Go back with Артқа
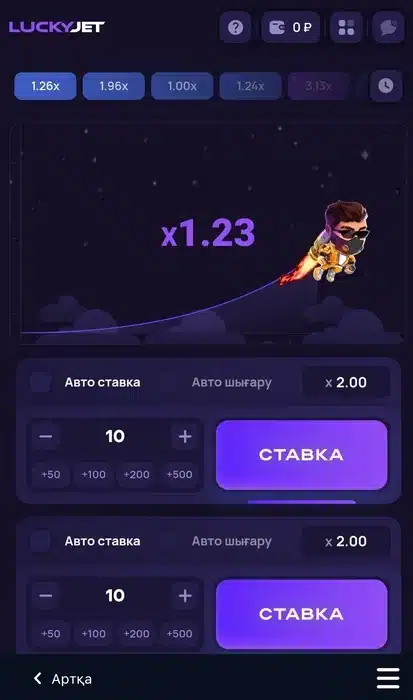Screen dimensions: 413x700 (63, 679)
